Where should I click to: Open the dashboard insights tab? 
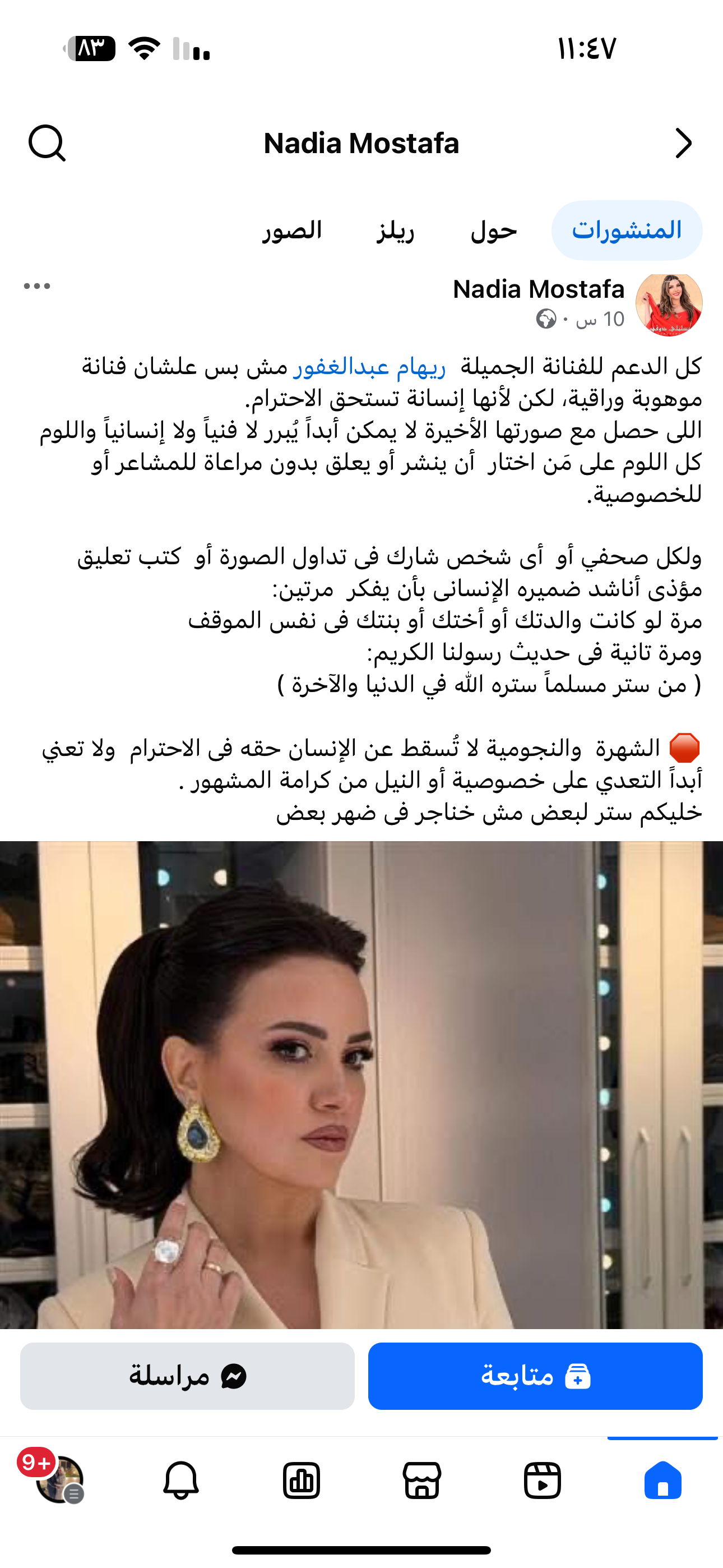click(x=302, y=1481)
